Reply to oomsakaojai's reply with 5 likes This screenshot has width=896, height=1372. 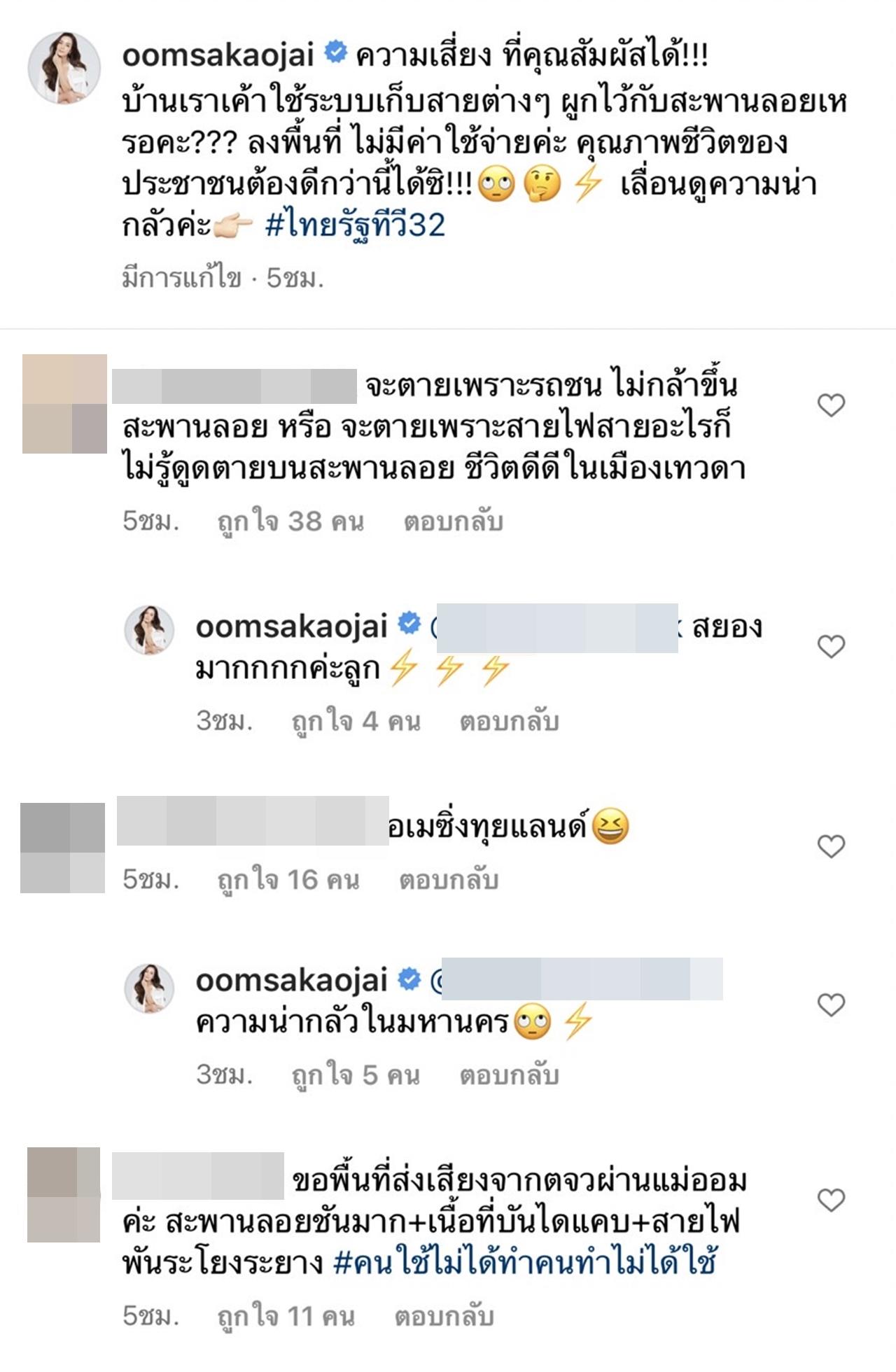(x=509, y=1075)
